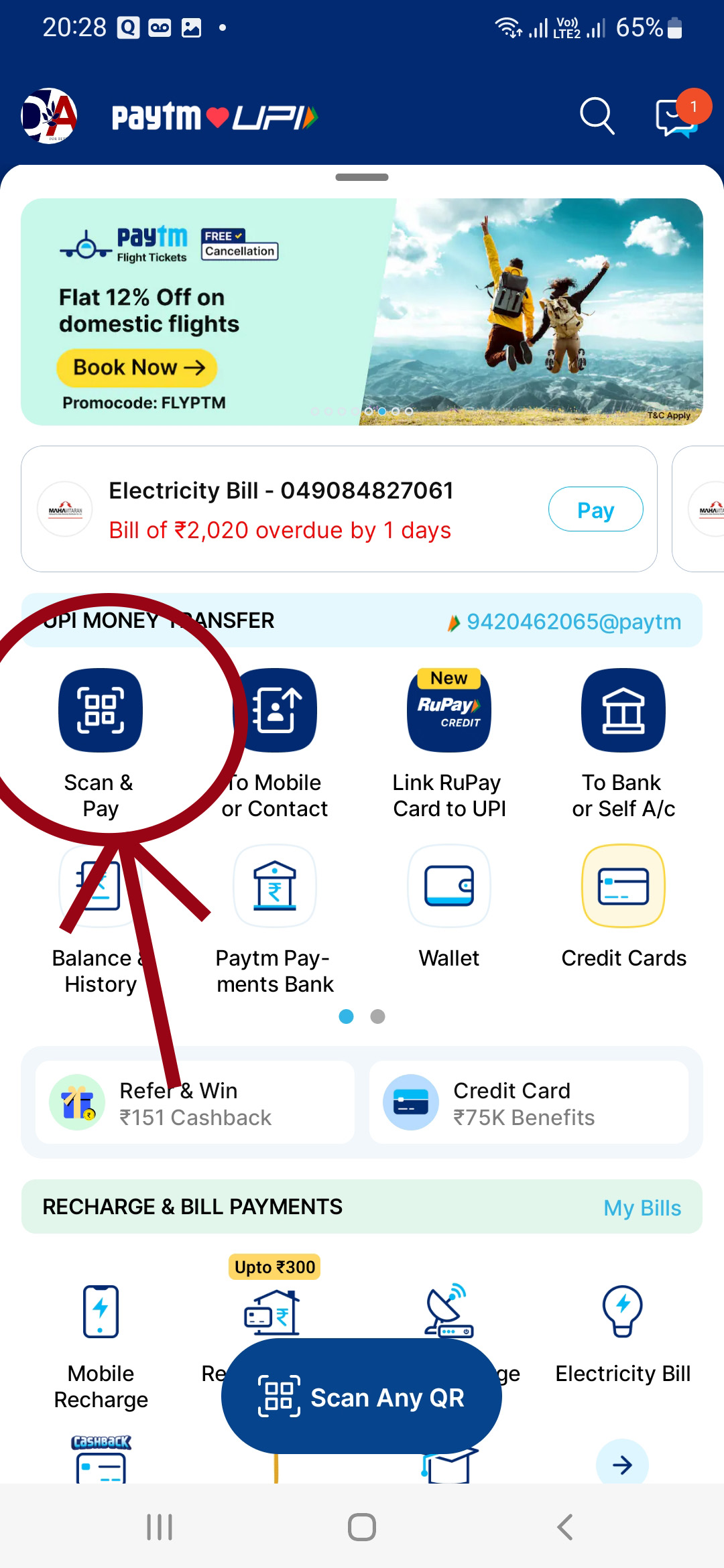Tap Book Now on the flights banner

tap(137, 368)
